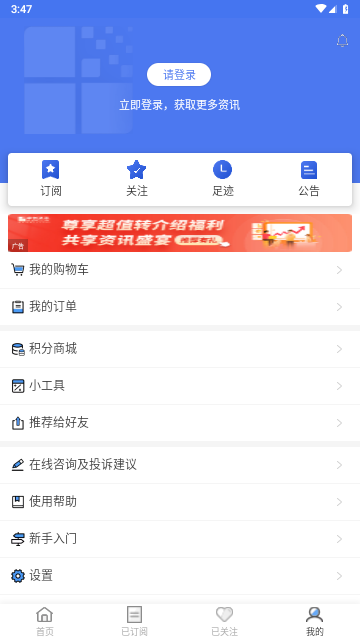The height and width of the screenshot is (640, 360).
Task: Open 足迹 browsing history
Action: (223, 179)
